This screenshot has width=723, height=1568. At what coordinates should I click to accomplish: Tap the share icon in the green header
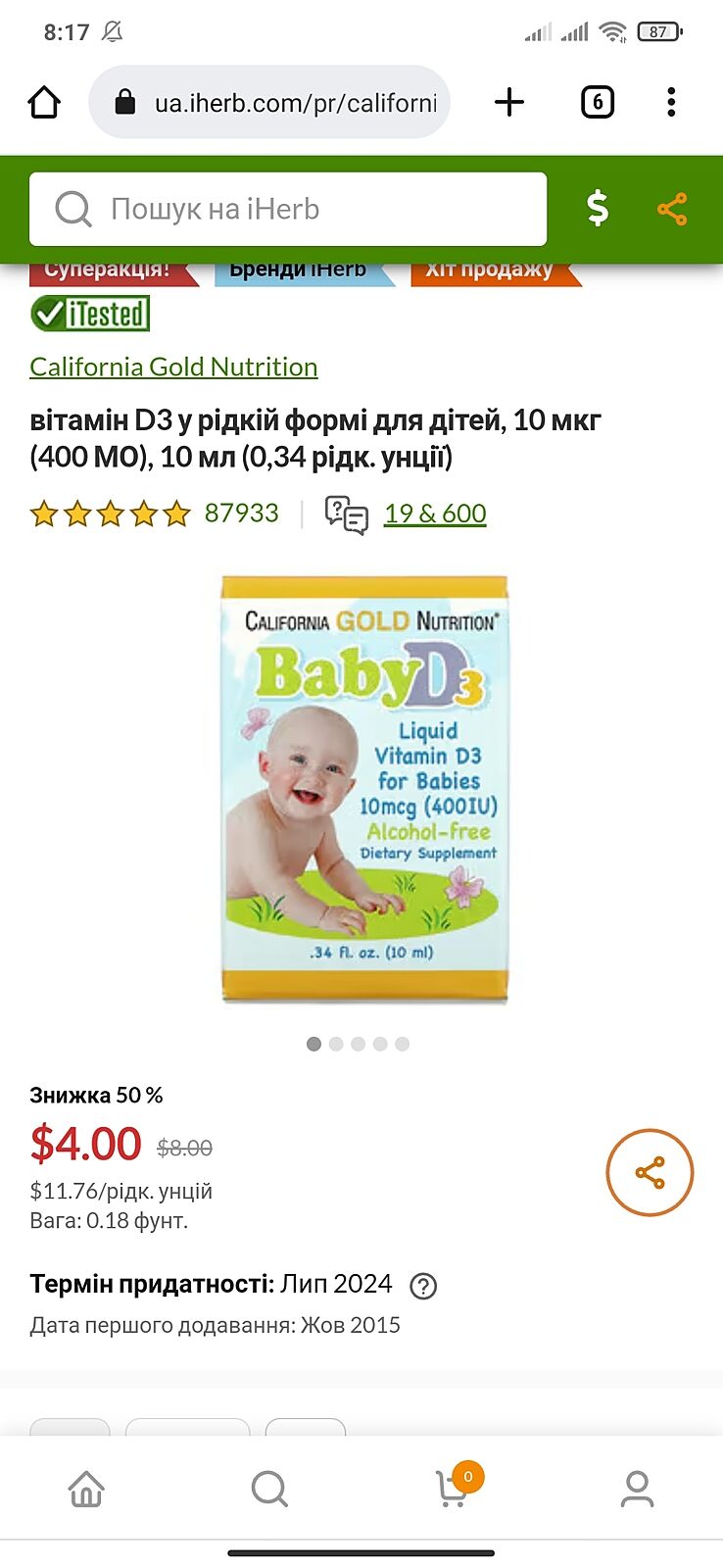click(x=672, y=209)
